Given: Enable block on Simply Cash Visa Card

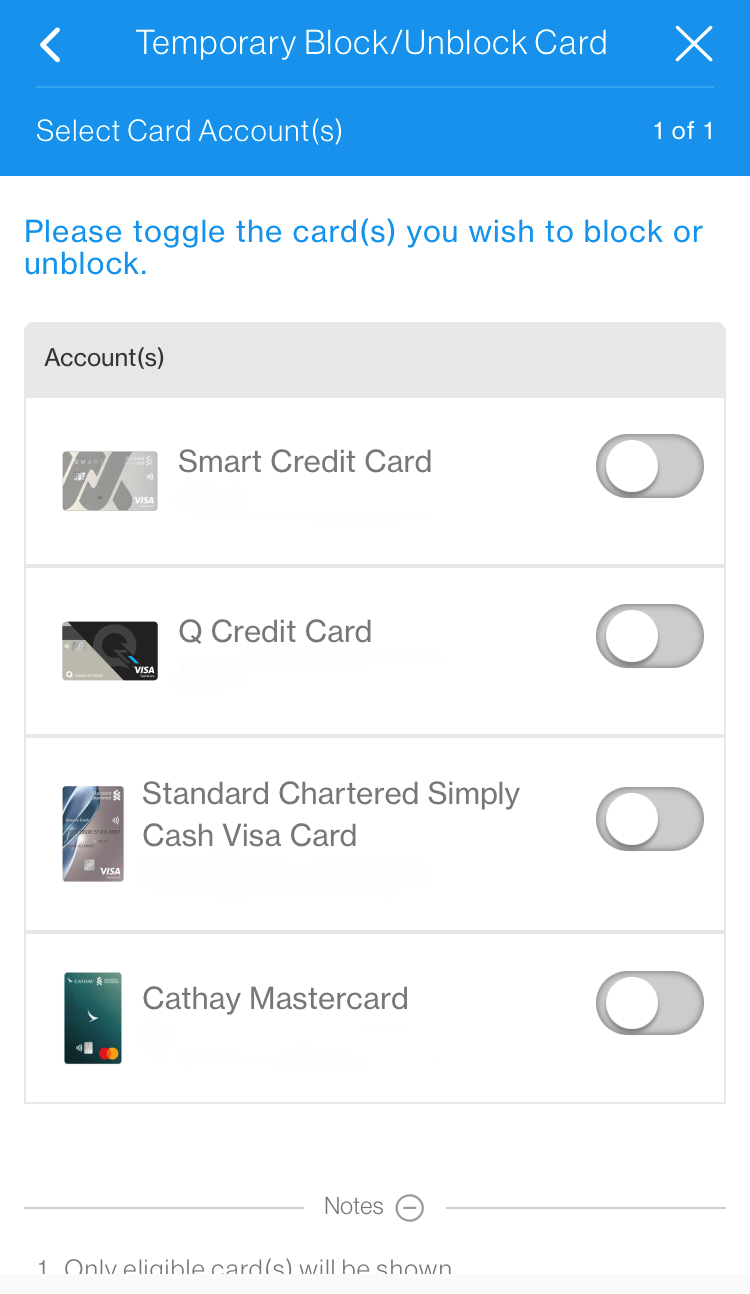Looking at the screenshot, I should 650,819.
